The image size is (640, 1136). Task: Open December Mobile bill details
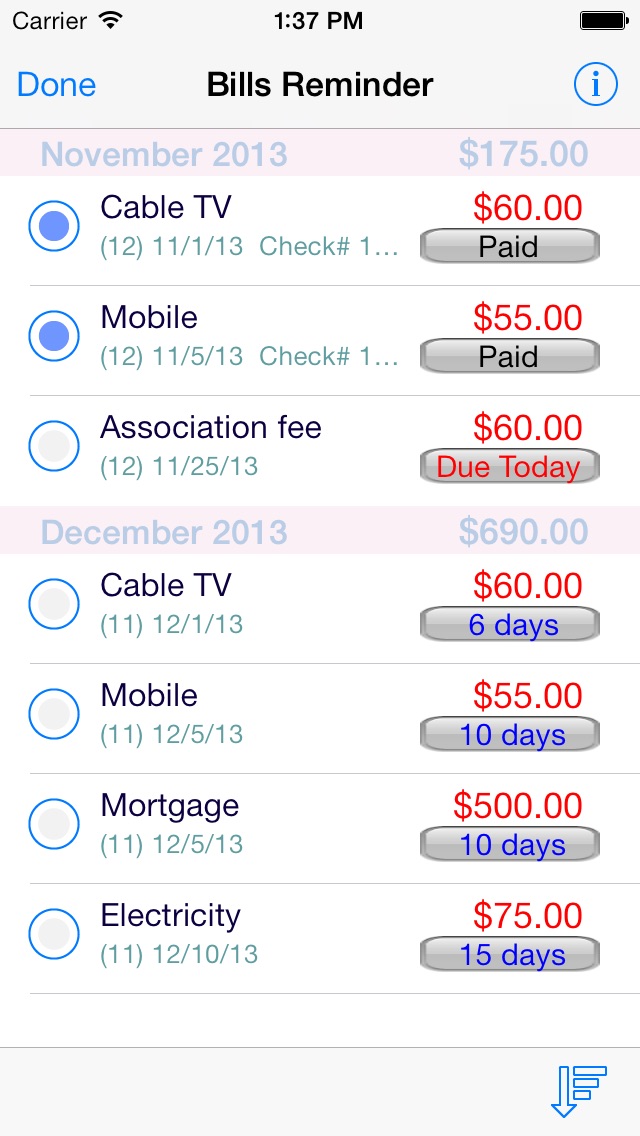[x=320, y=719]
